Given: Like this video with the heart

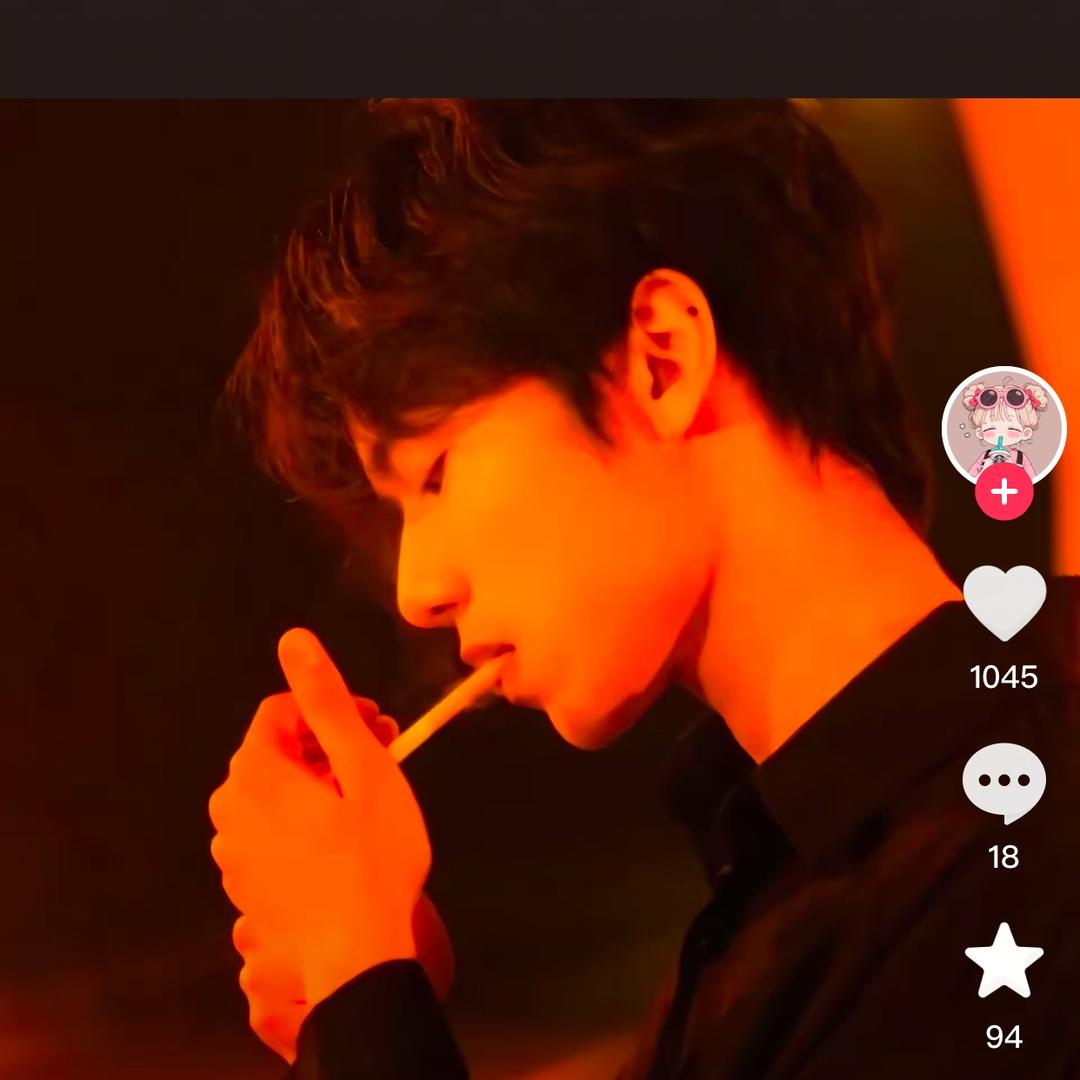Looking at the screenshot, I should pyautogui.click(x=1004, y=602).
